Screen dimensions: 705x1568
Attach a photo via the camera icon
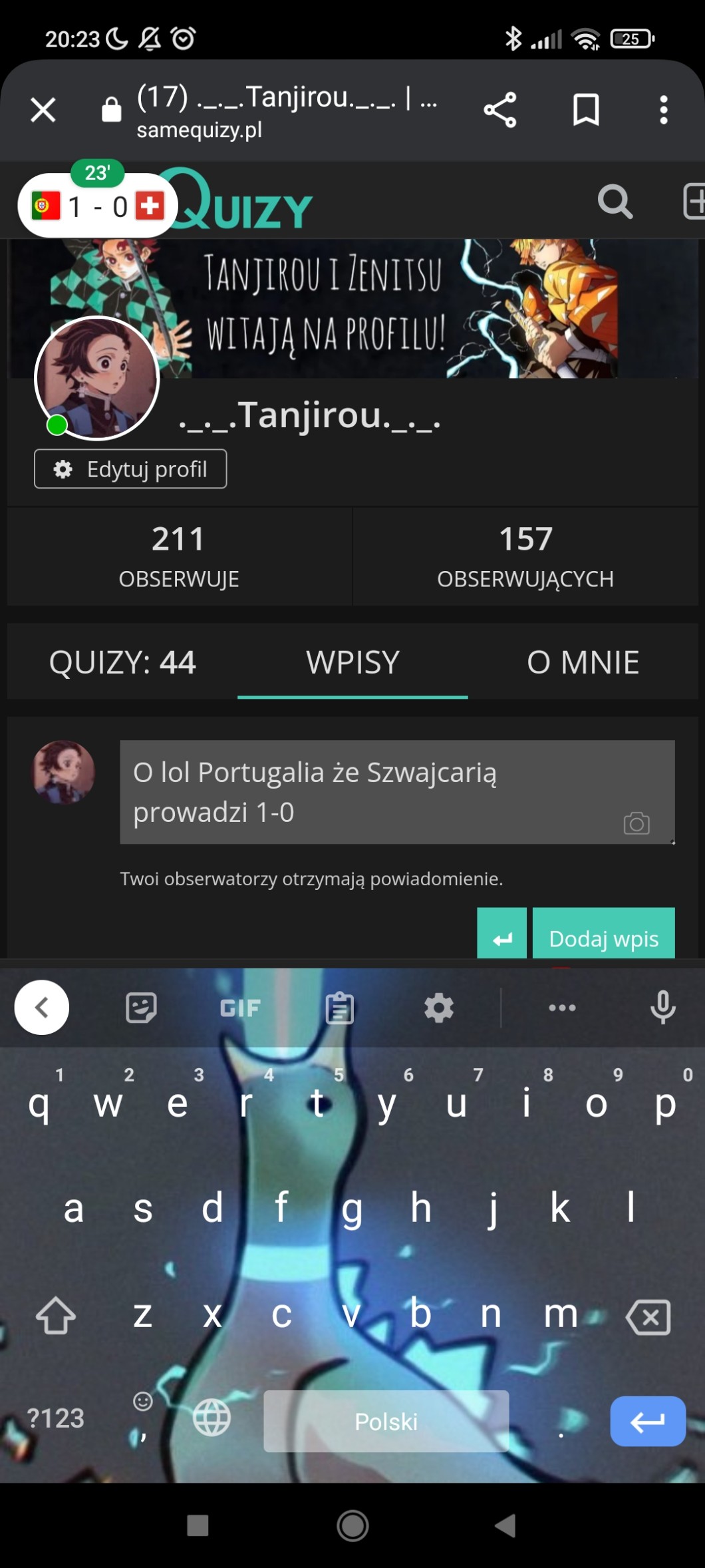pos(636,824)
